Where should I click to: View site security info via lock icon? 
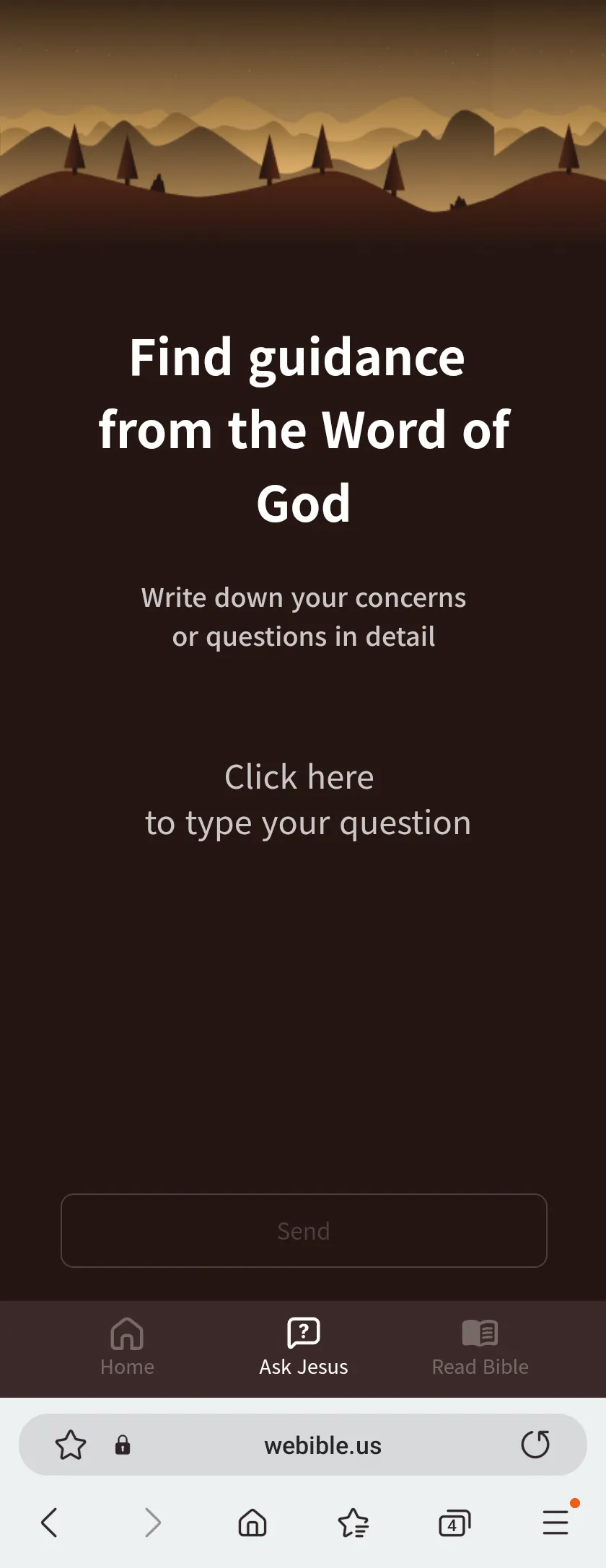tap(123, 1445)
